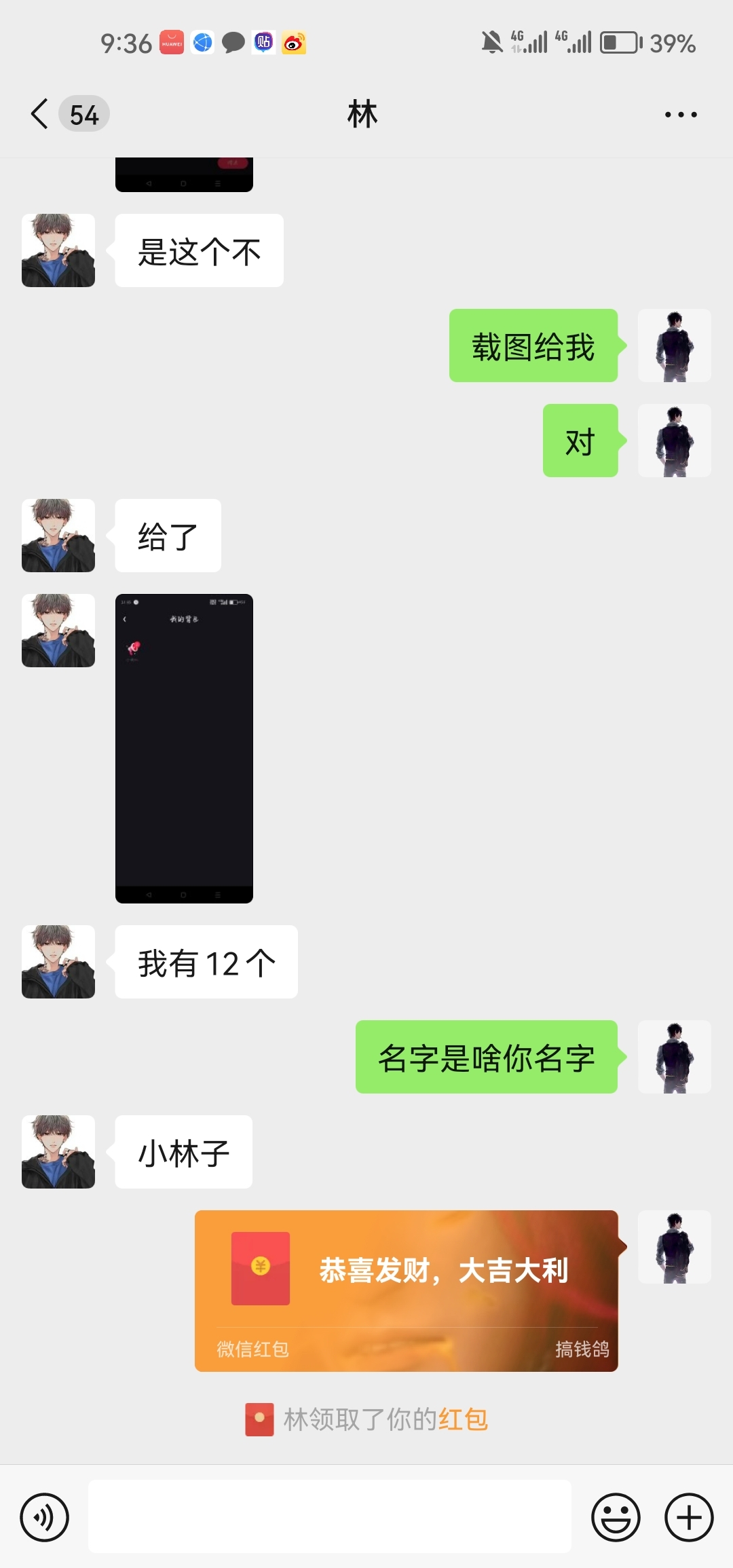The width and height of the screenshot is (733, 1568).
Task: Go back to the chat list
Action: pos(41,113)
